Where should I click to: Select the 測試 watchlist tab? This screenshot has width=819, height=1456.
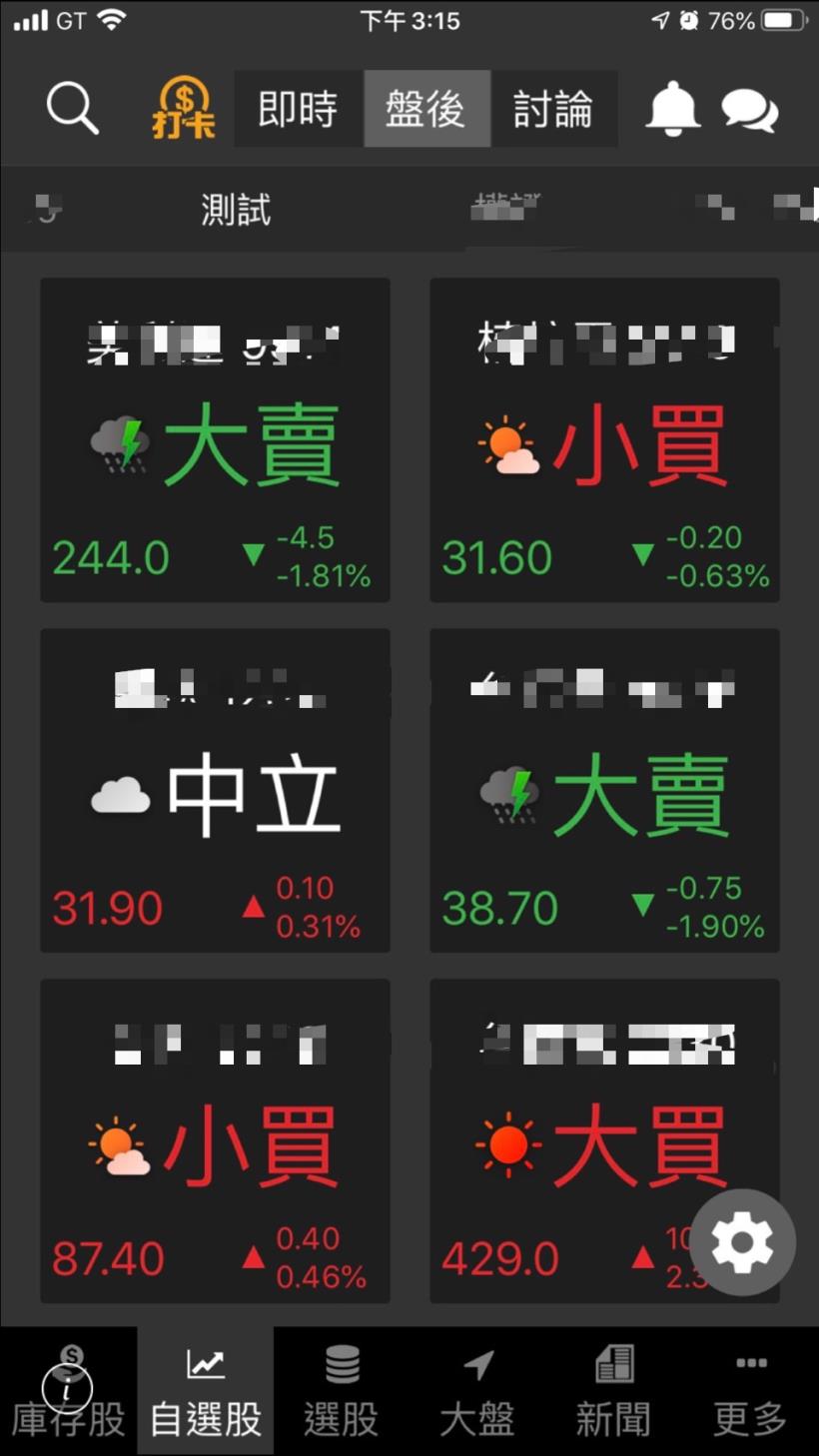click(x=235, y=210)
